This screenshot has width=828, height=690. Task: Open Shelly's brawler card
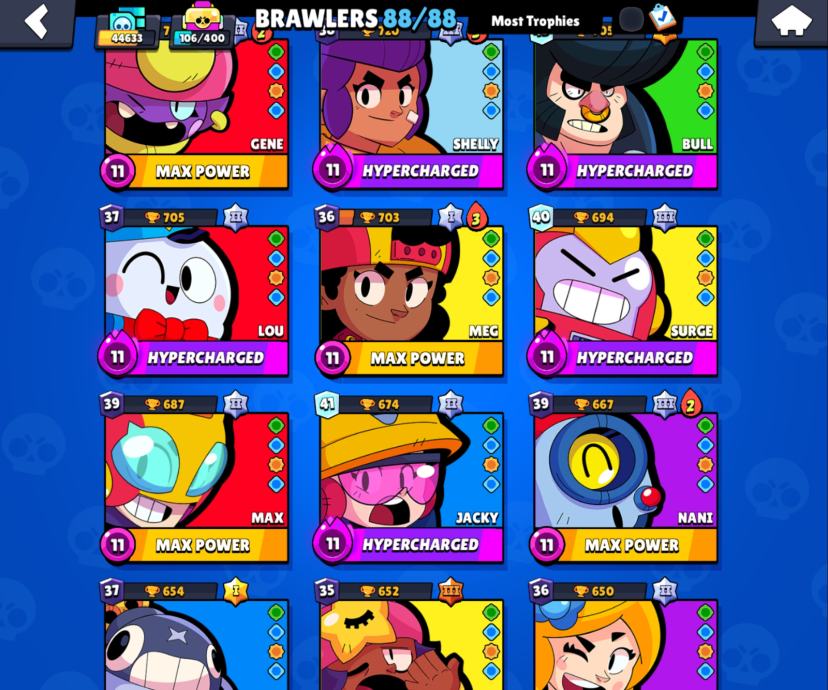411,110
